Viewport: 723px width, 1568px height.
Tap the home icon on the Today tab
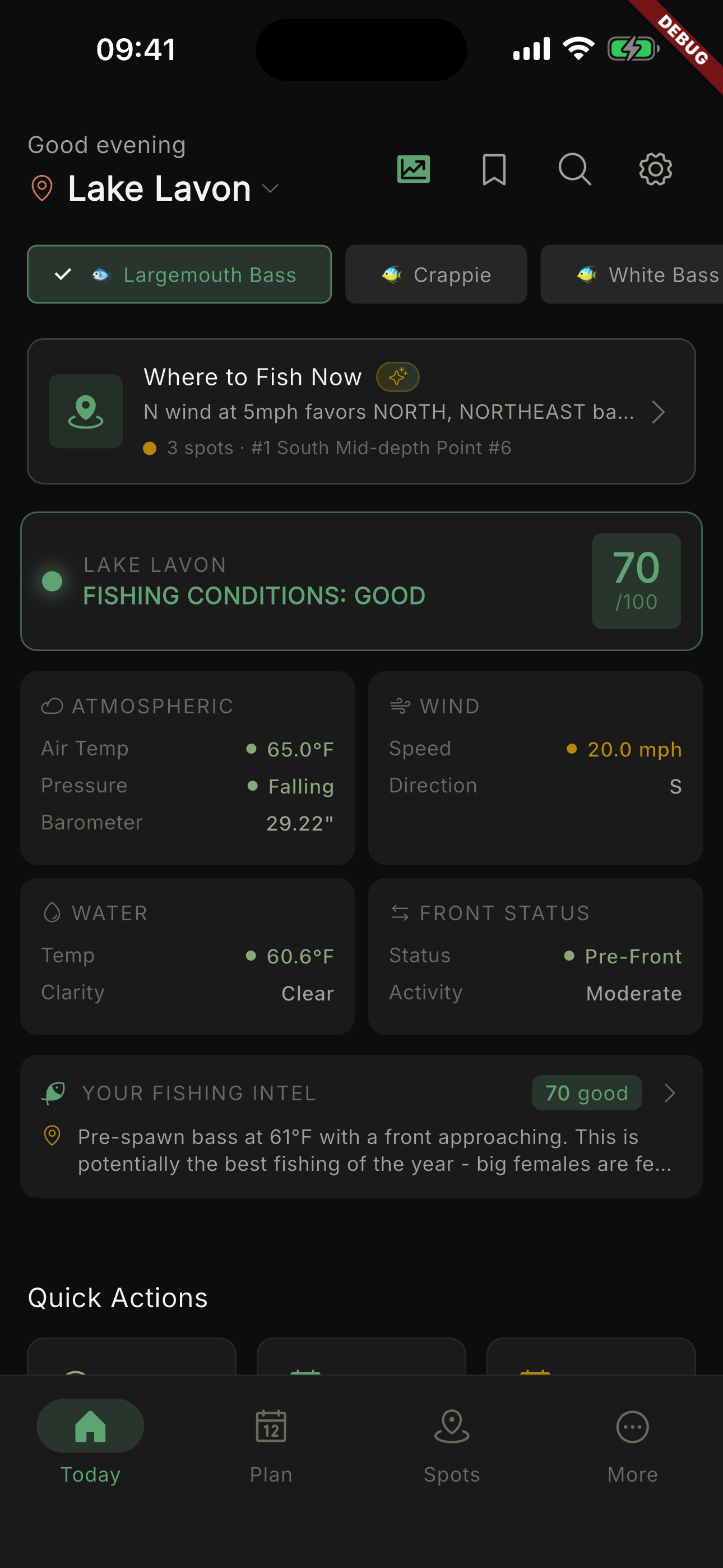(90, 1425)
